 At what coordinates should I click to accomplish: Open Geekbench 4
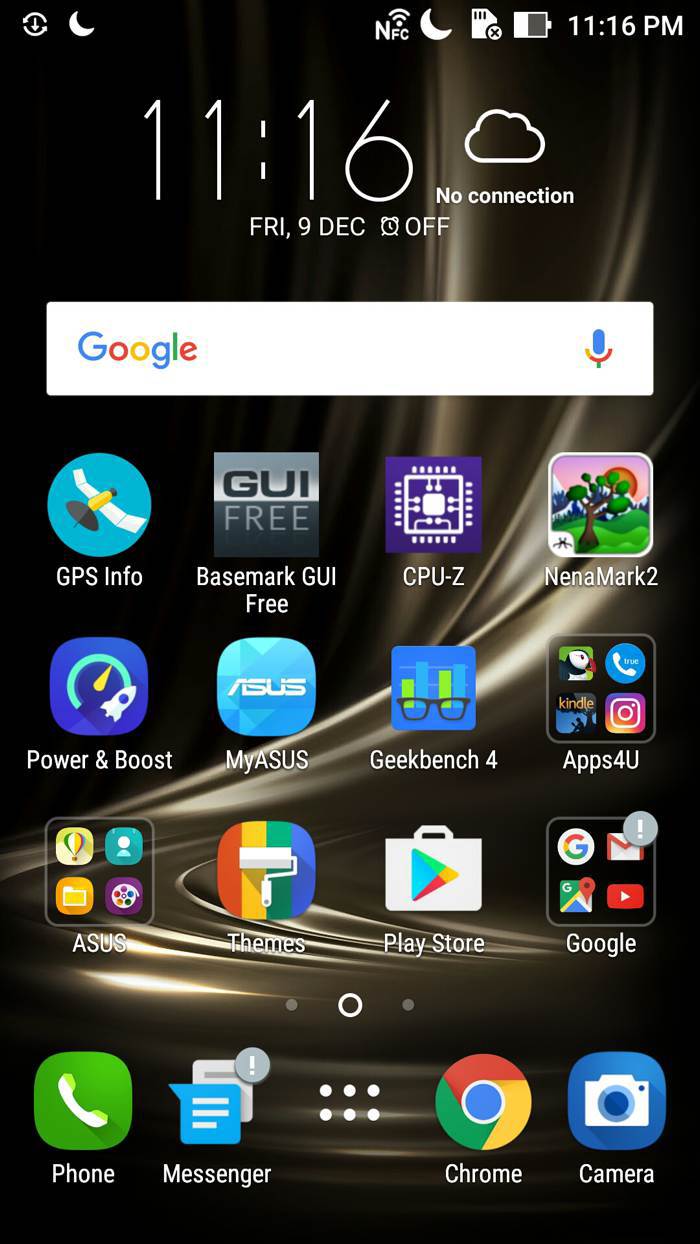433,687
